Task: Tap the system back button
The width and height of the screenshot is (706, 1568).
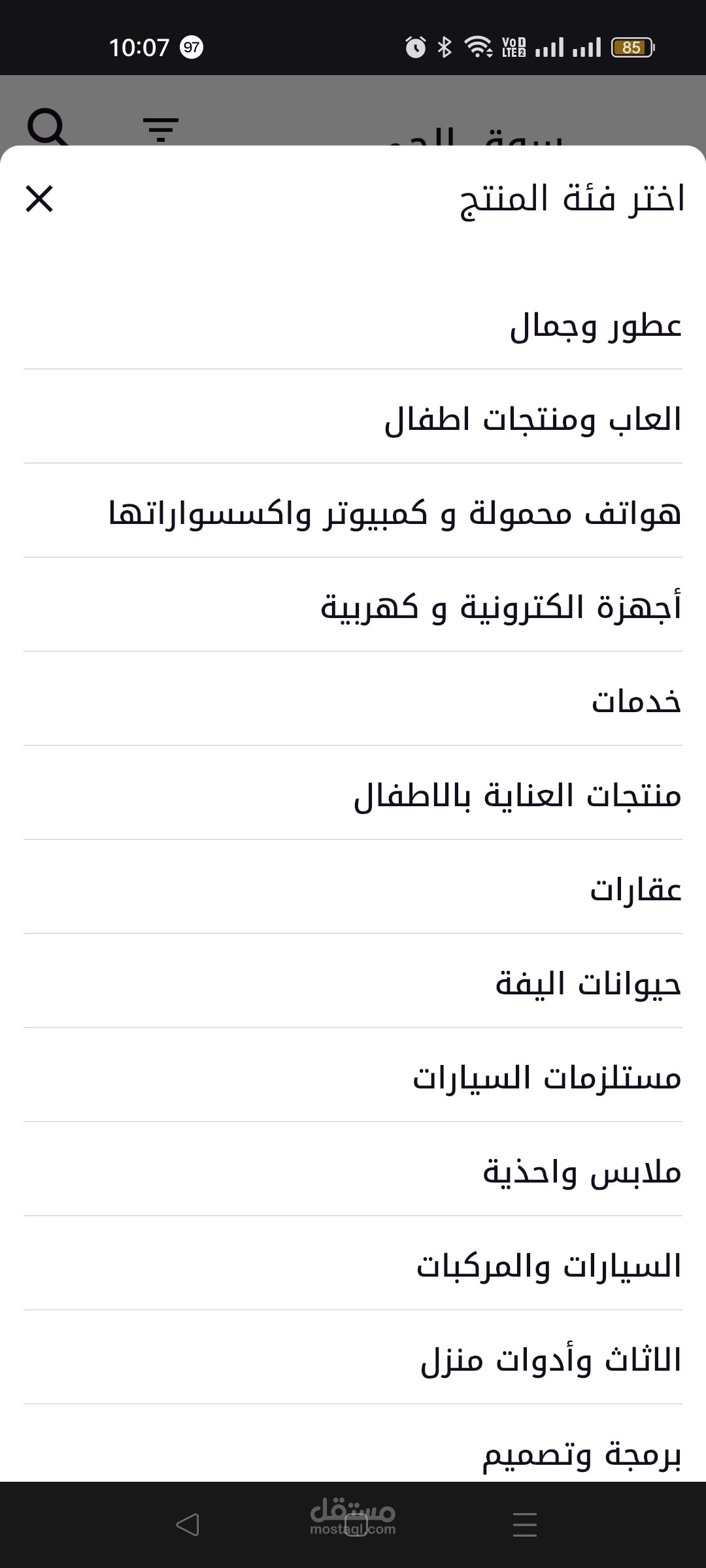Action: tap(188, 1525)
